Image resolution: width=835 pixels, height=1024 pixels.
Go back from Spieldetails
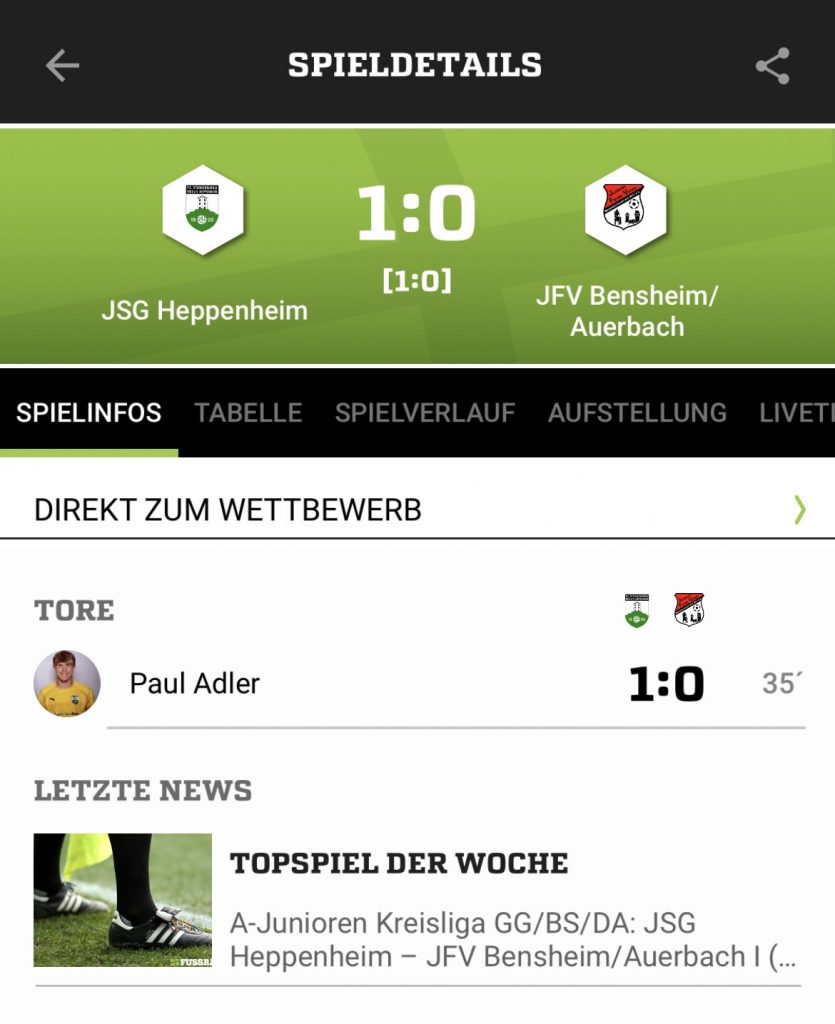click(x=62, y=65)
